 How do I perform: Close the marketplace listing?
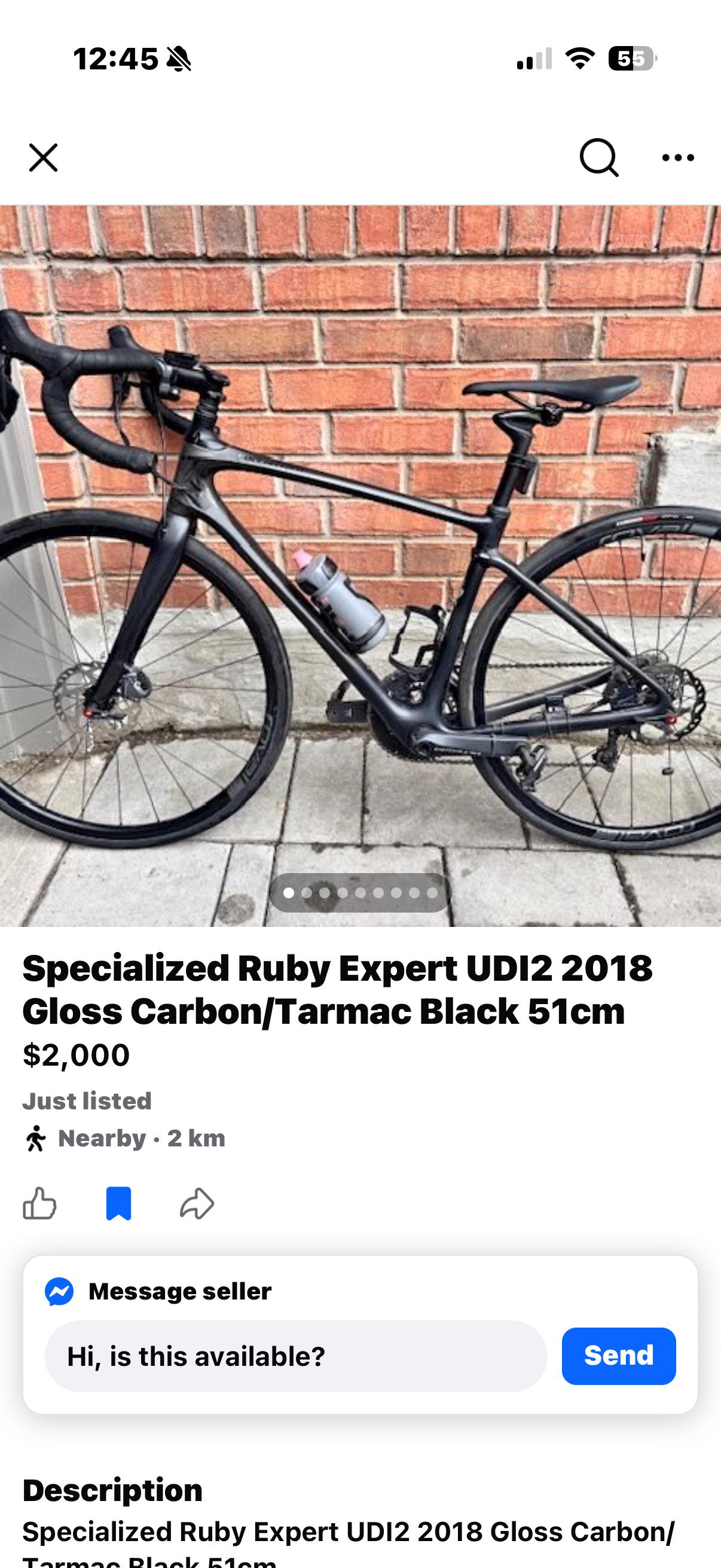coord(43,158)
